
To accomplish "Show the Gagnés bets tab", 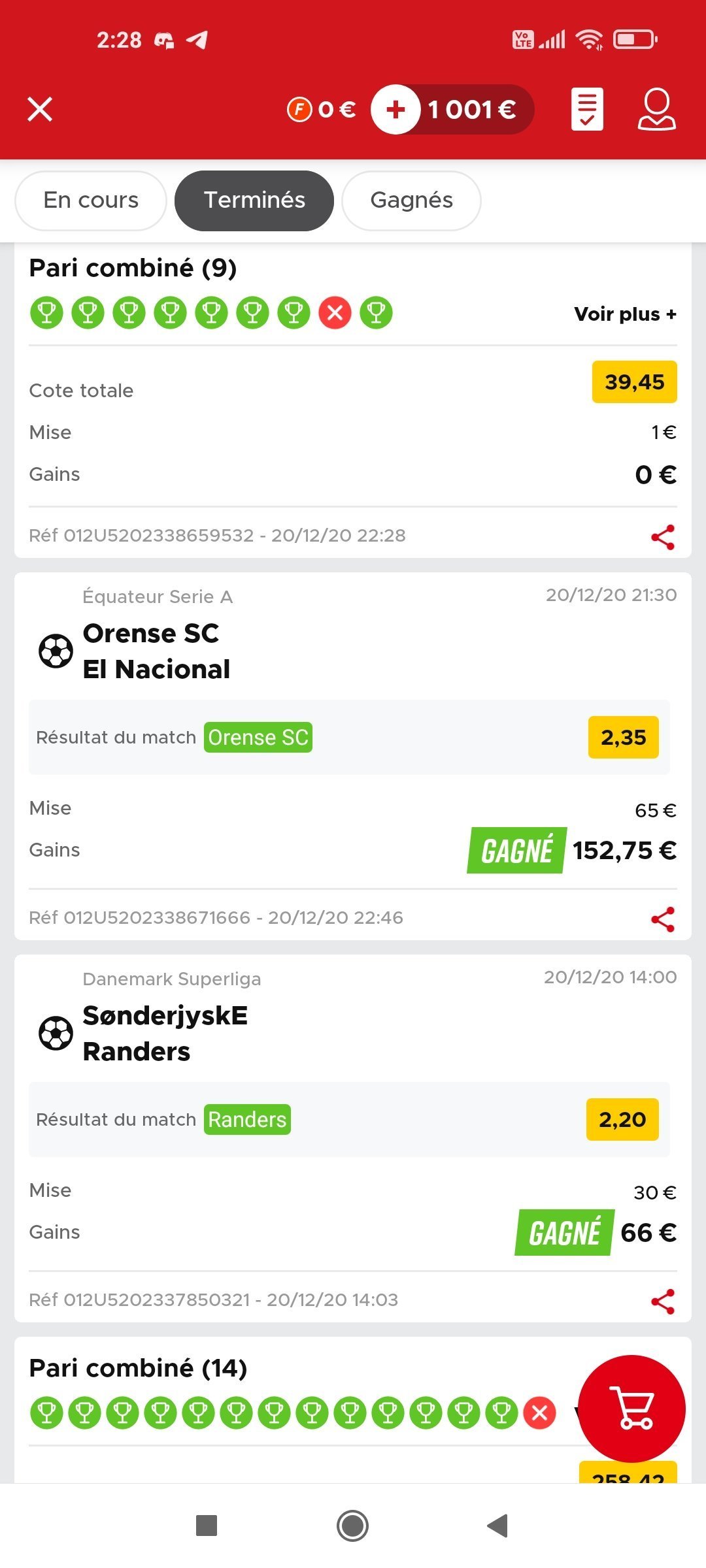I will [x=411, y=201].
